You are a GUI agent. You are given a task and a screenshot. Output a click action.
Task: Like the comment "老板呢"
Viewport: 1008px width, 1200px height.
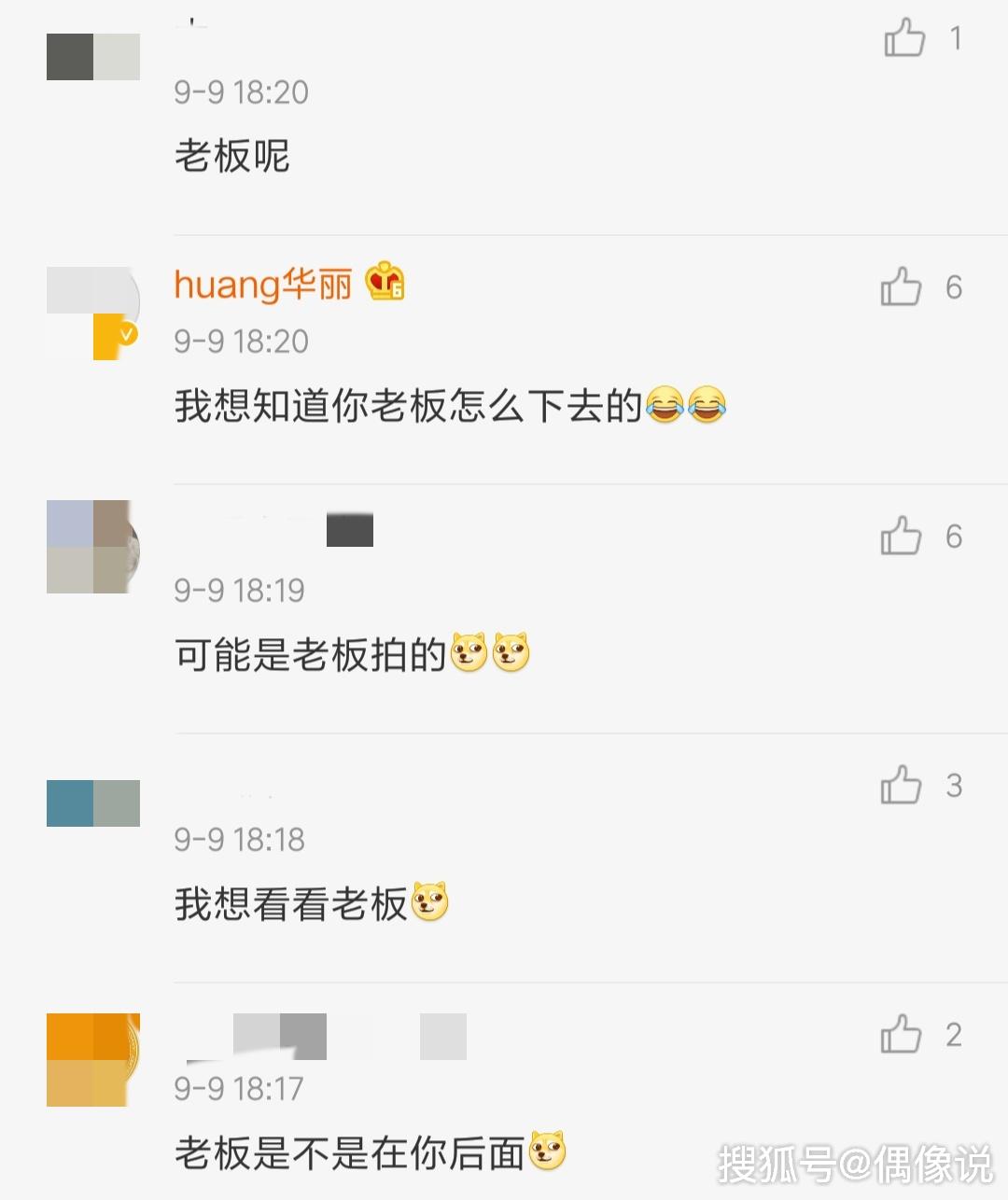[904, 38]
